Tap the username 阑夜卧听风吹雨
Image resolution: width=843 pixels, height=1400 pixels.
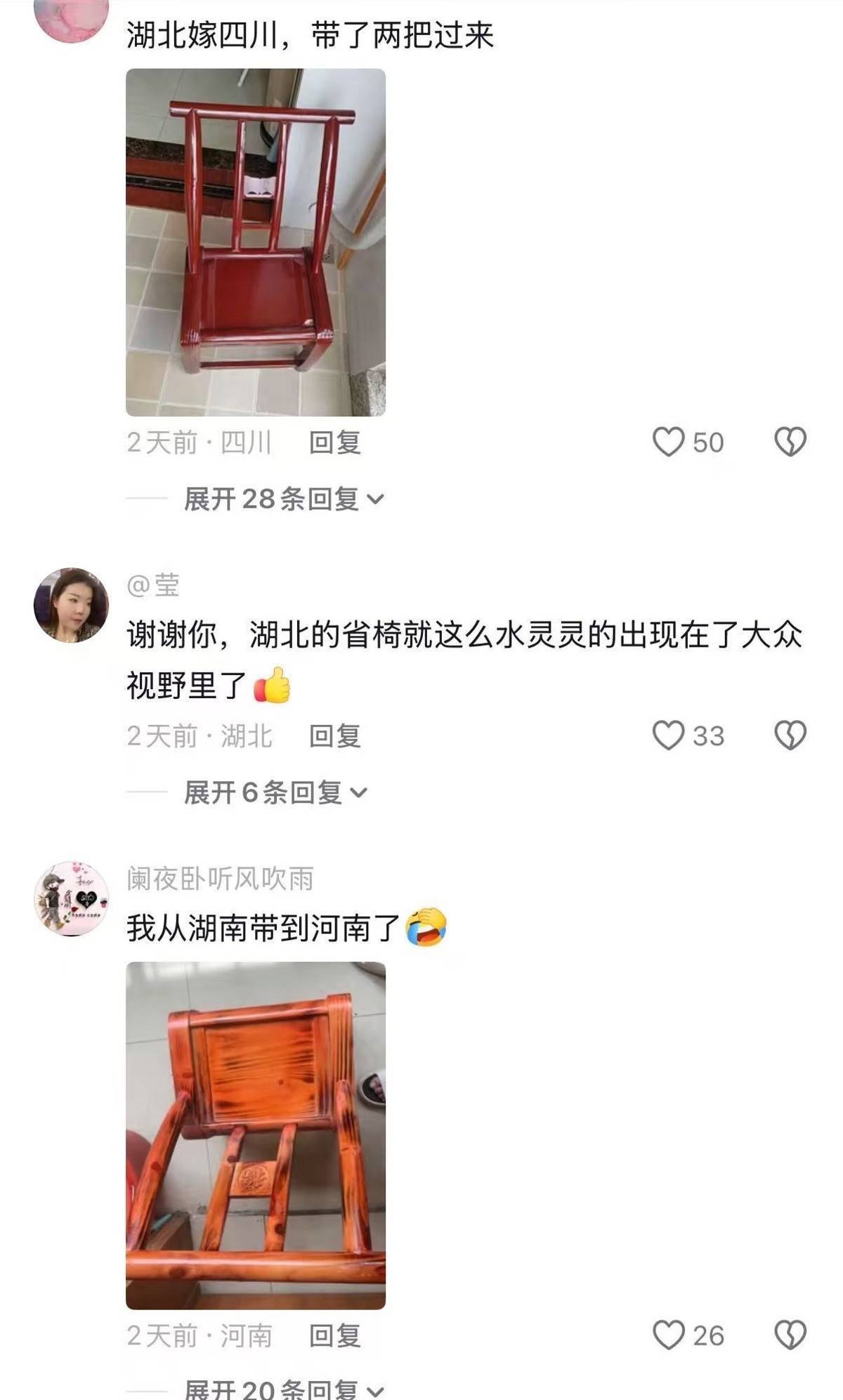click(220, 879)
